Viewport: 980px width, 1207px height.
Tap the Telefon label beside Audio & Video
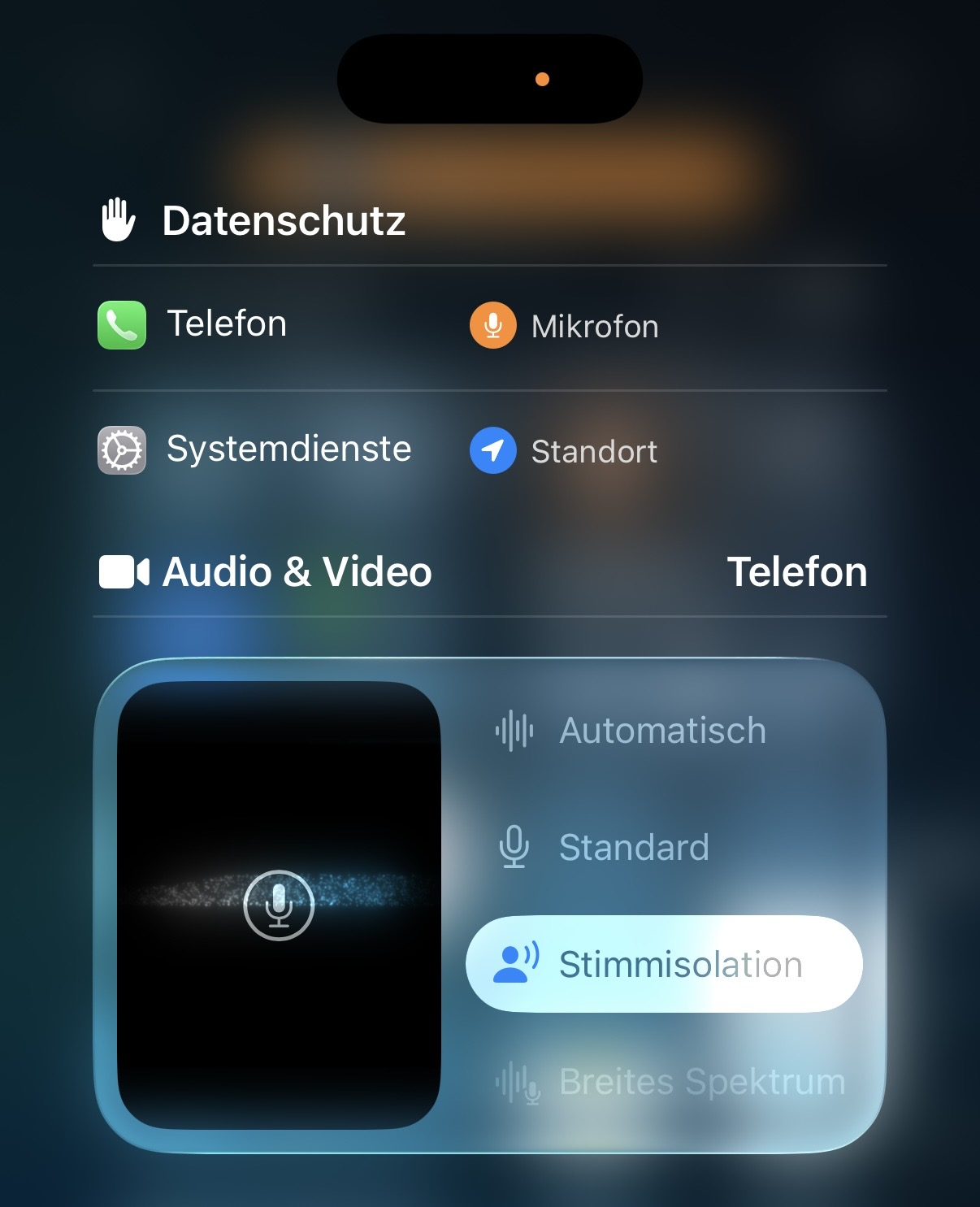coord(797,571)
